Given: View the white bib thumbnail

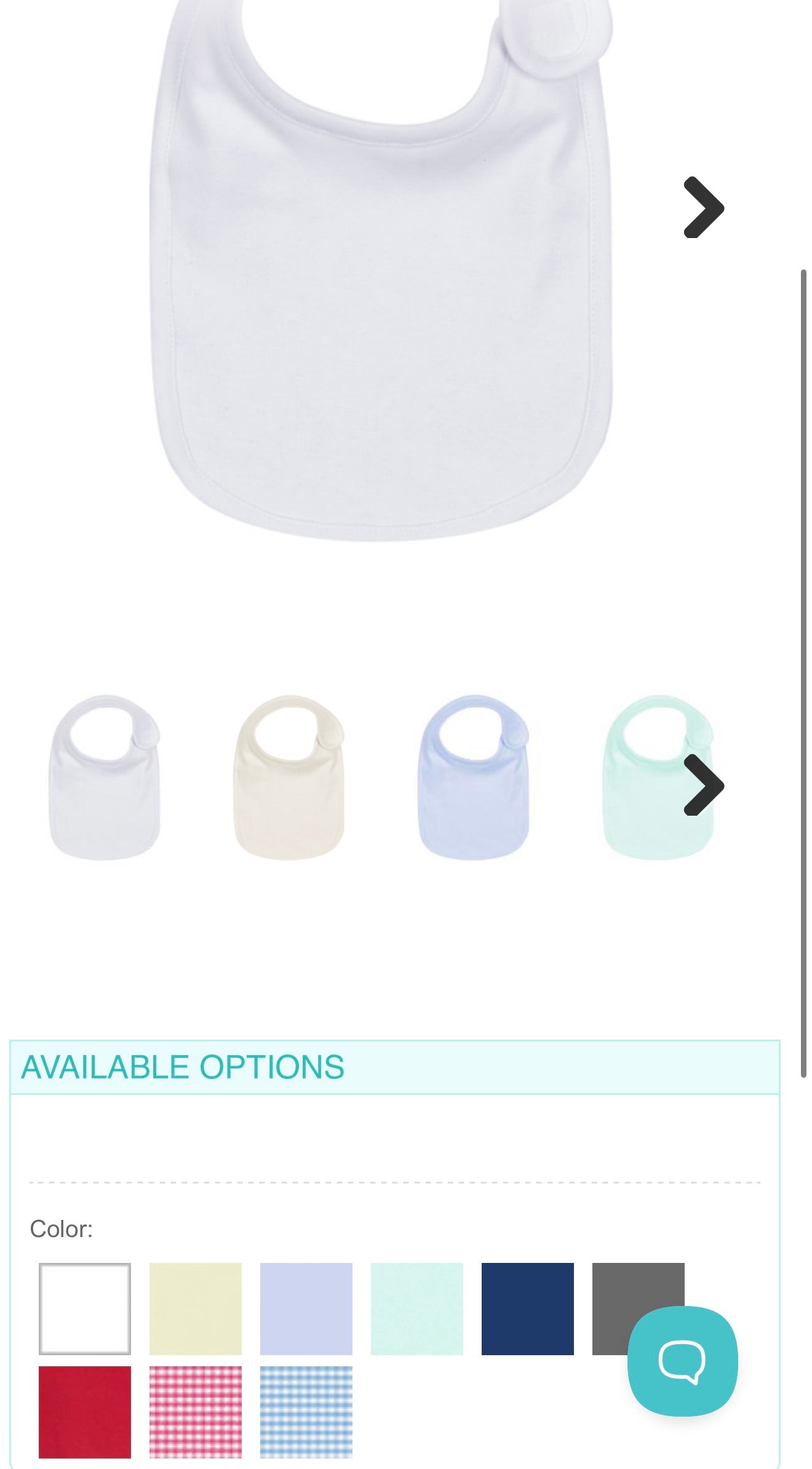Looking at the screenshot, I should tap(105, 778).
